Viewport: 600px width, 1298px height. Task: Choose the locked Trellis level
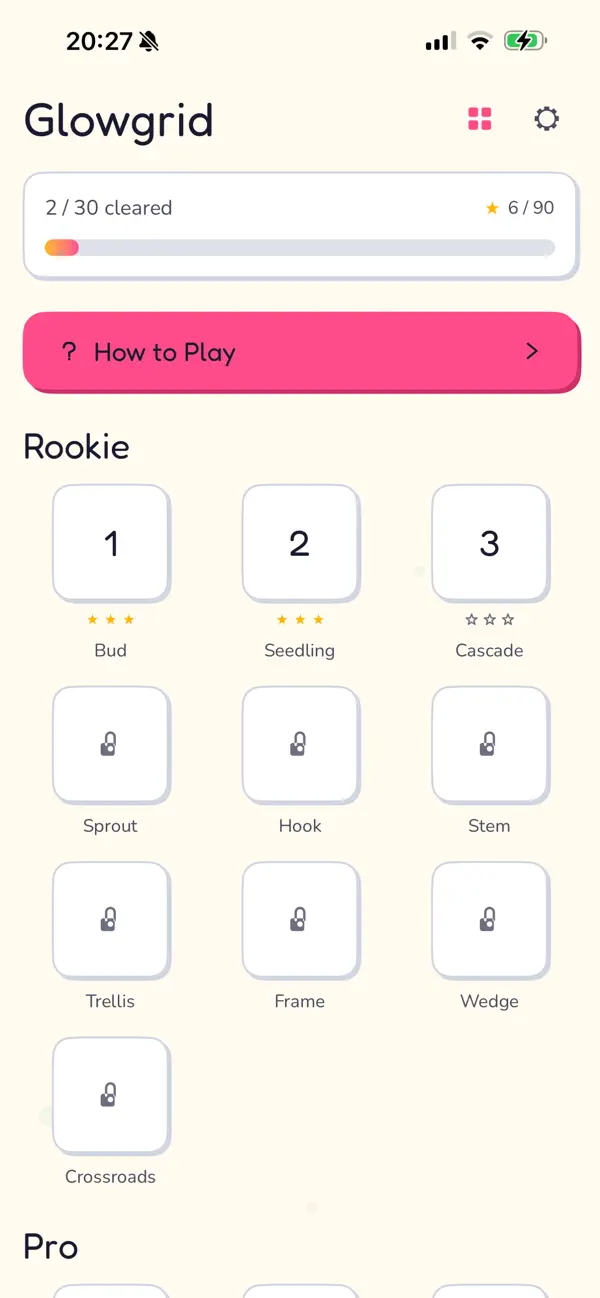(x=111, y=920)
